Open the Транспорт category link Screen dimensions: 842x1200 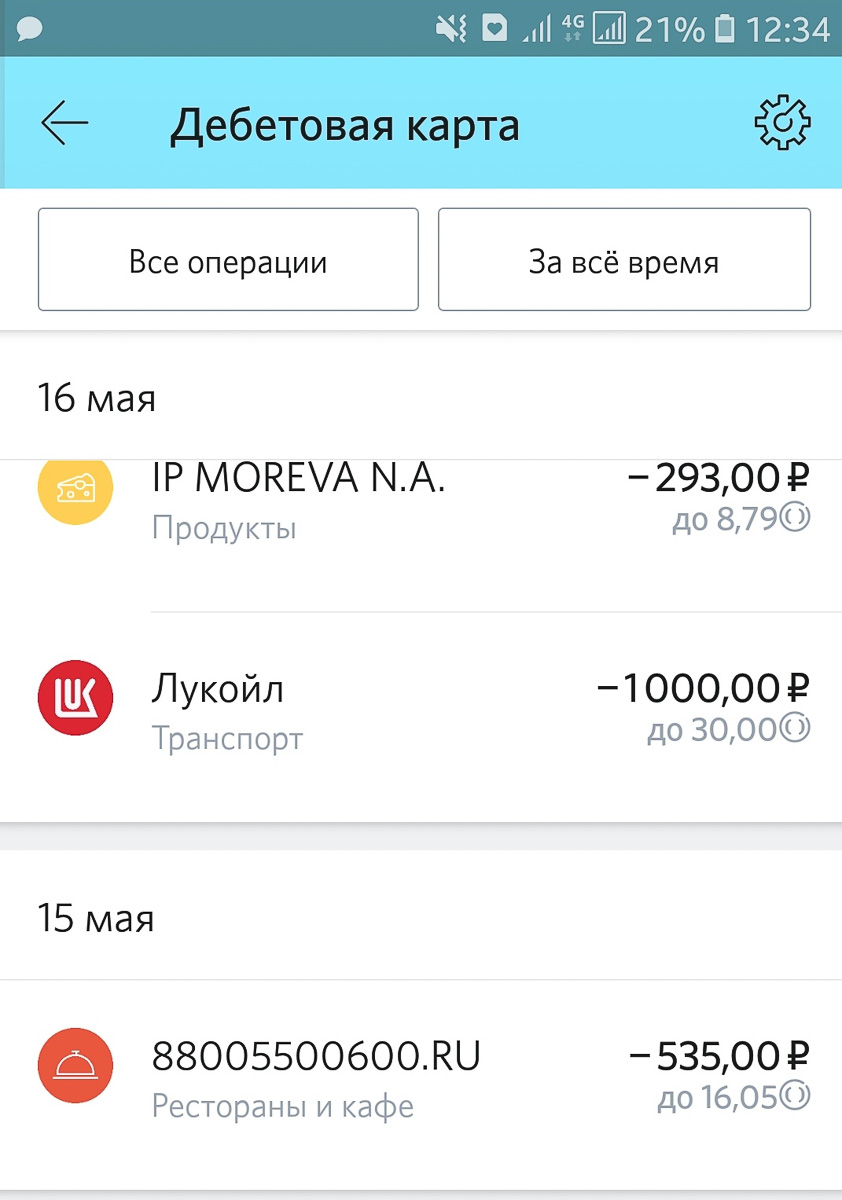(227, 738)
